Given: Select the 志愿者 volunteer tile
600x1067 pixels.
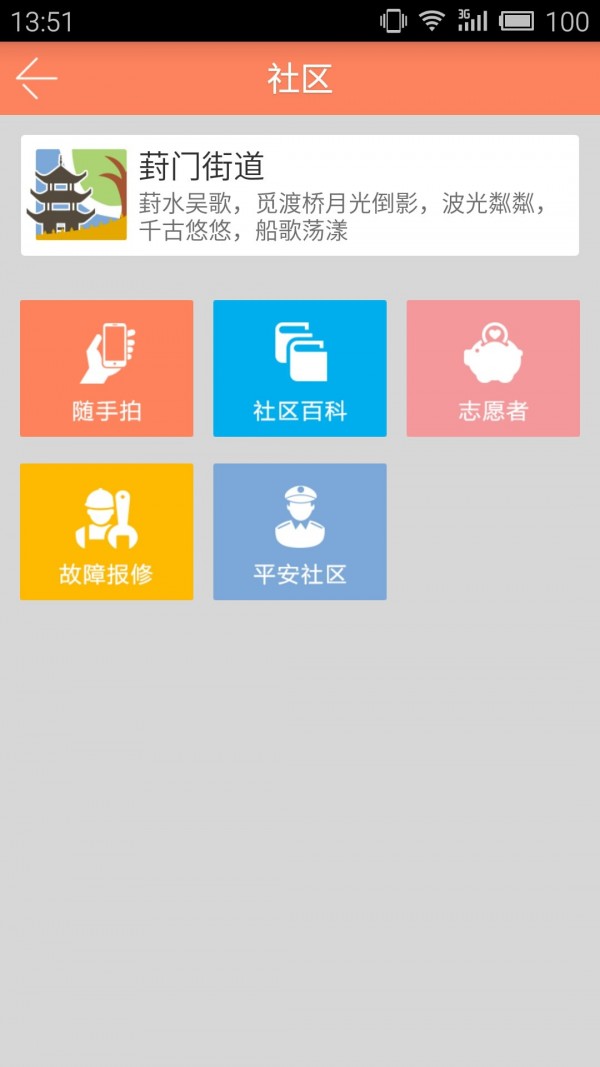Looking at the screenshot, I should click(492, 368).
